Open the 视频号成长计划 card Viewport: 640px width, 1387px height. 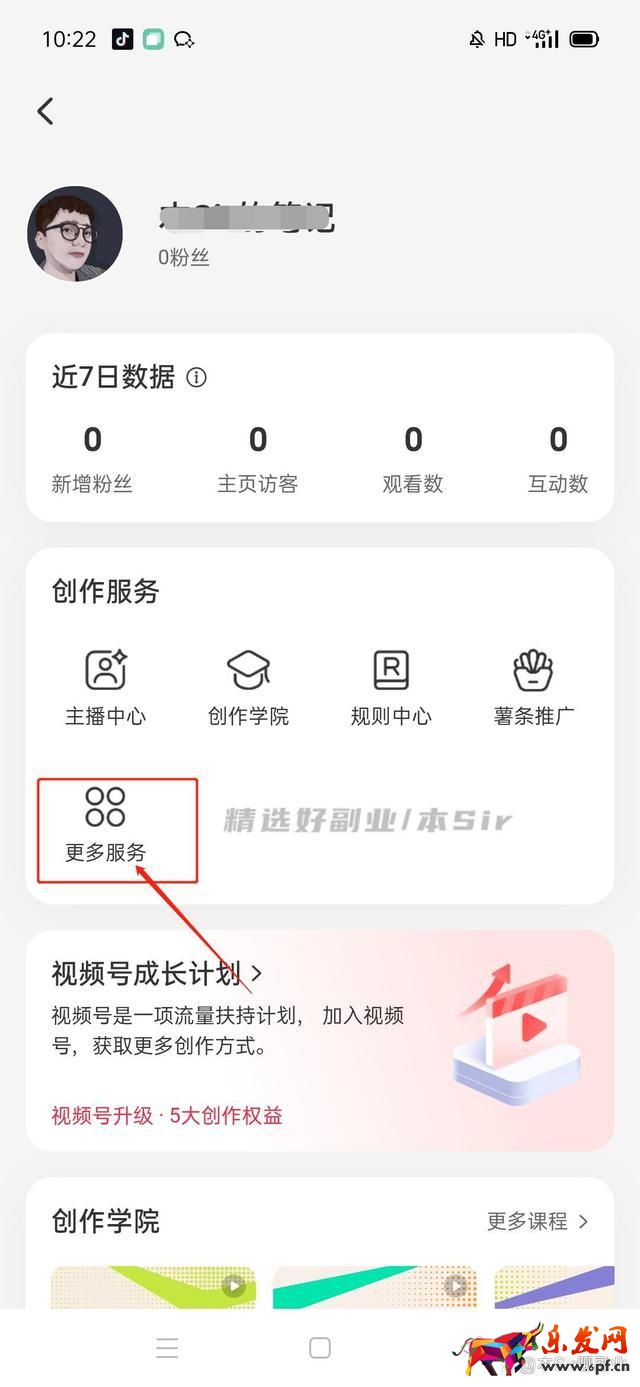157,973
